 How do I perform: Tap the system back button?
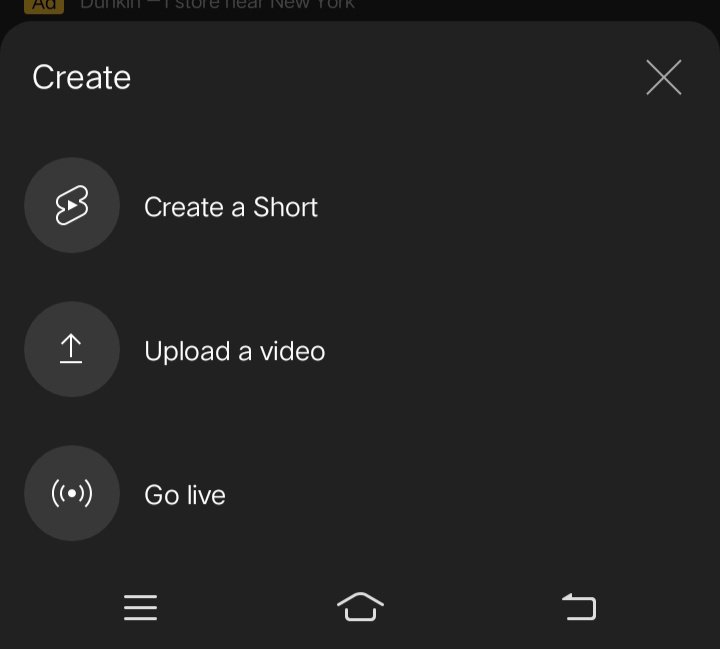tap(579, 606)
